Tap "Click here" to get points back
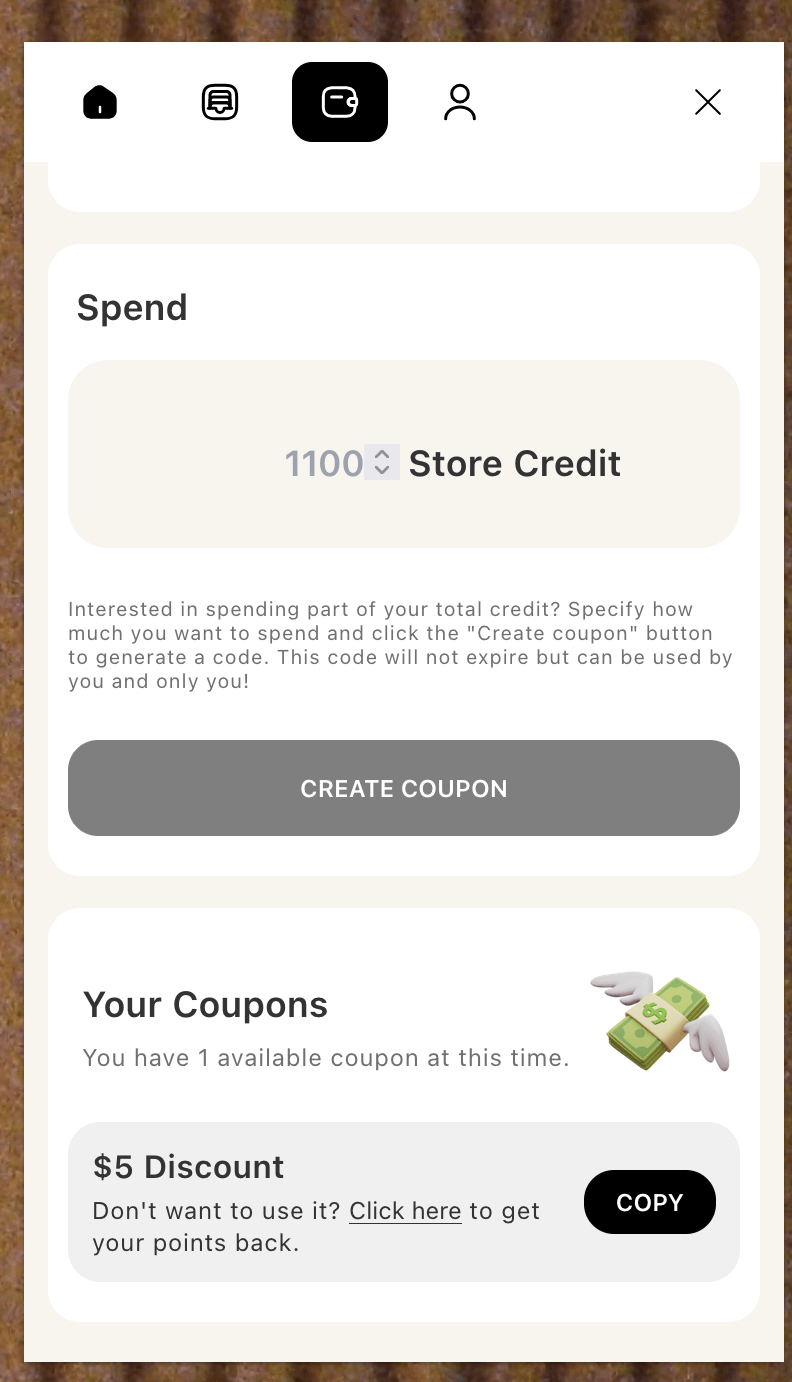The image size is (792, 1382). pyautogui.click(x=405, y=1211)
